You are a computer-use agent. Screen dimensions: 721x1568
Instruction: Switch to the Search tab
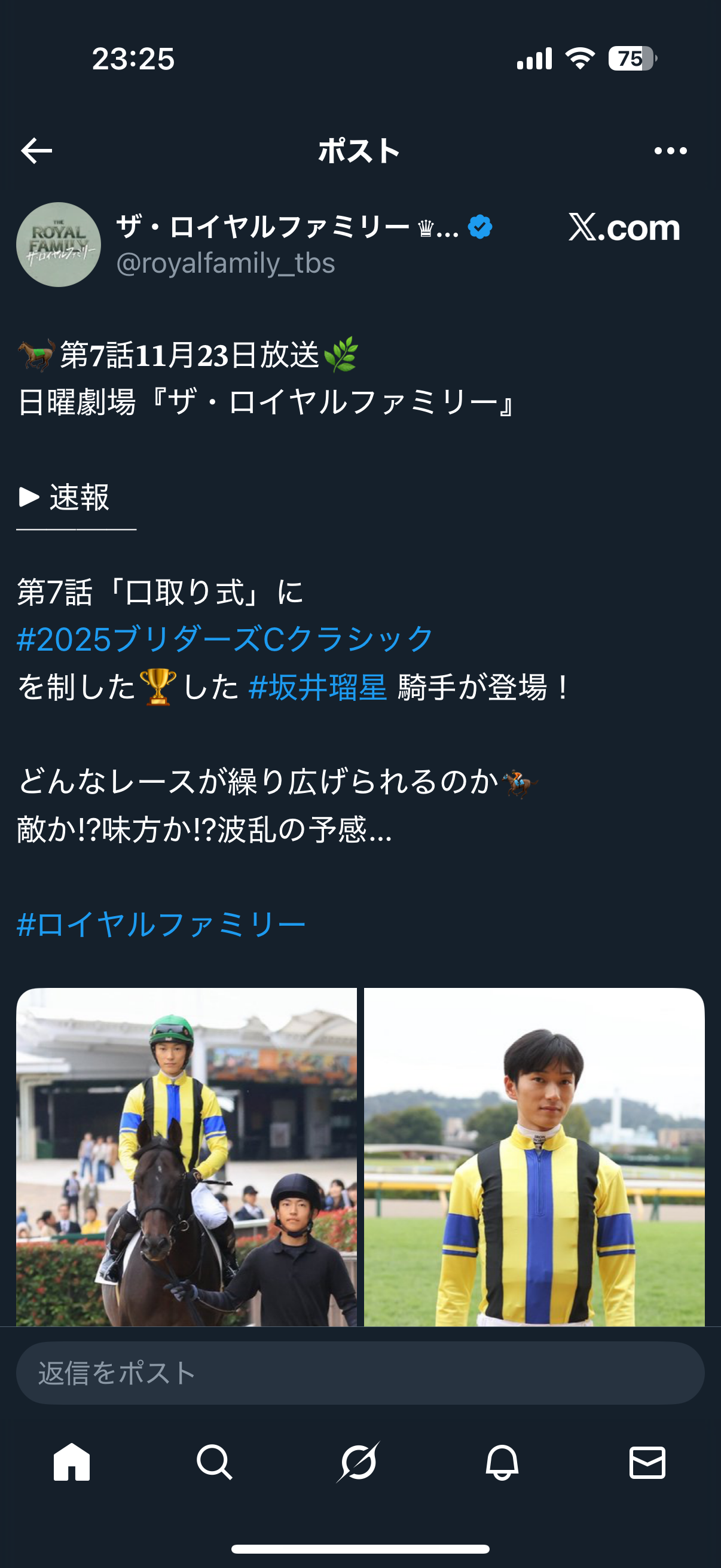tap(215, 1462)
